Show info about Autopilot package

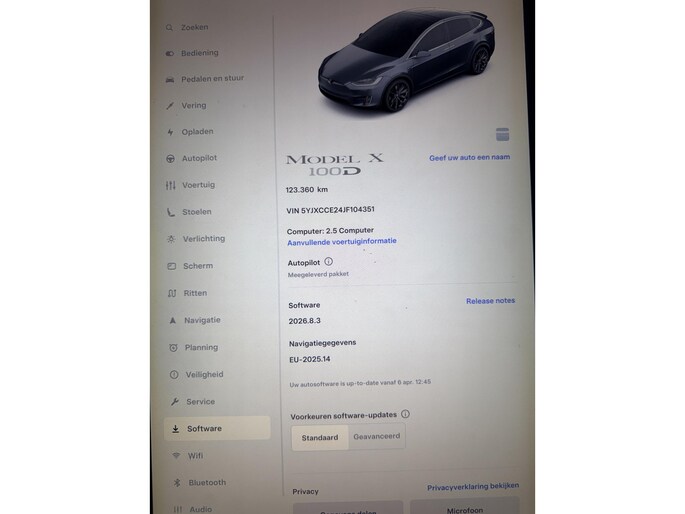point(328,262)
